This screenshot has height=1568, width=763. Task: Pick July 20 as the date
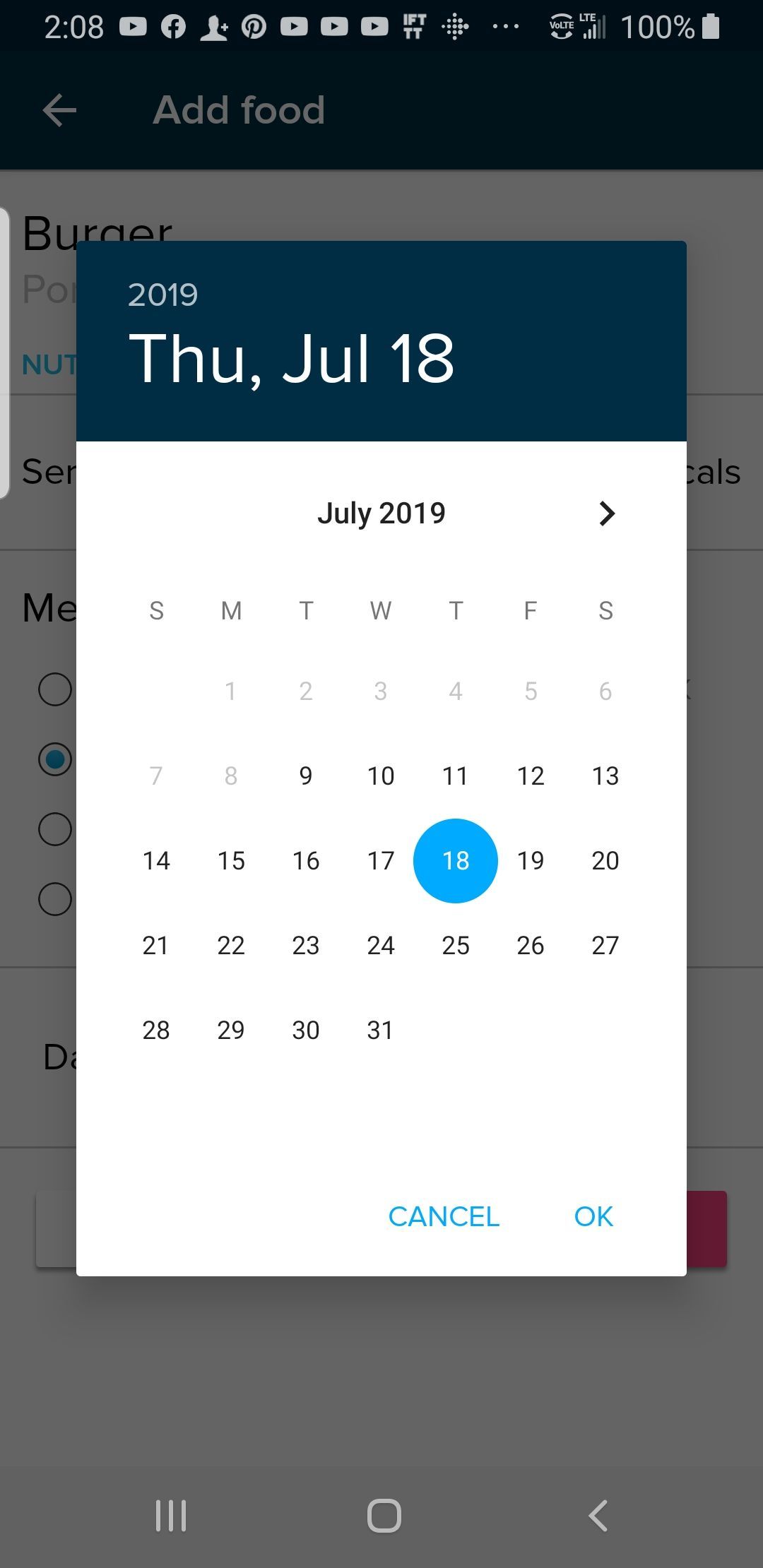(605, 861)
